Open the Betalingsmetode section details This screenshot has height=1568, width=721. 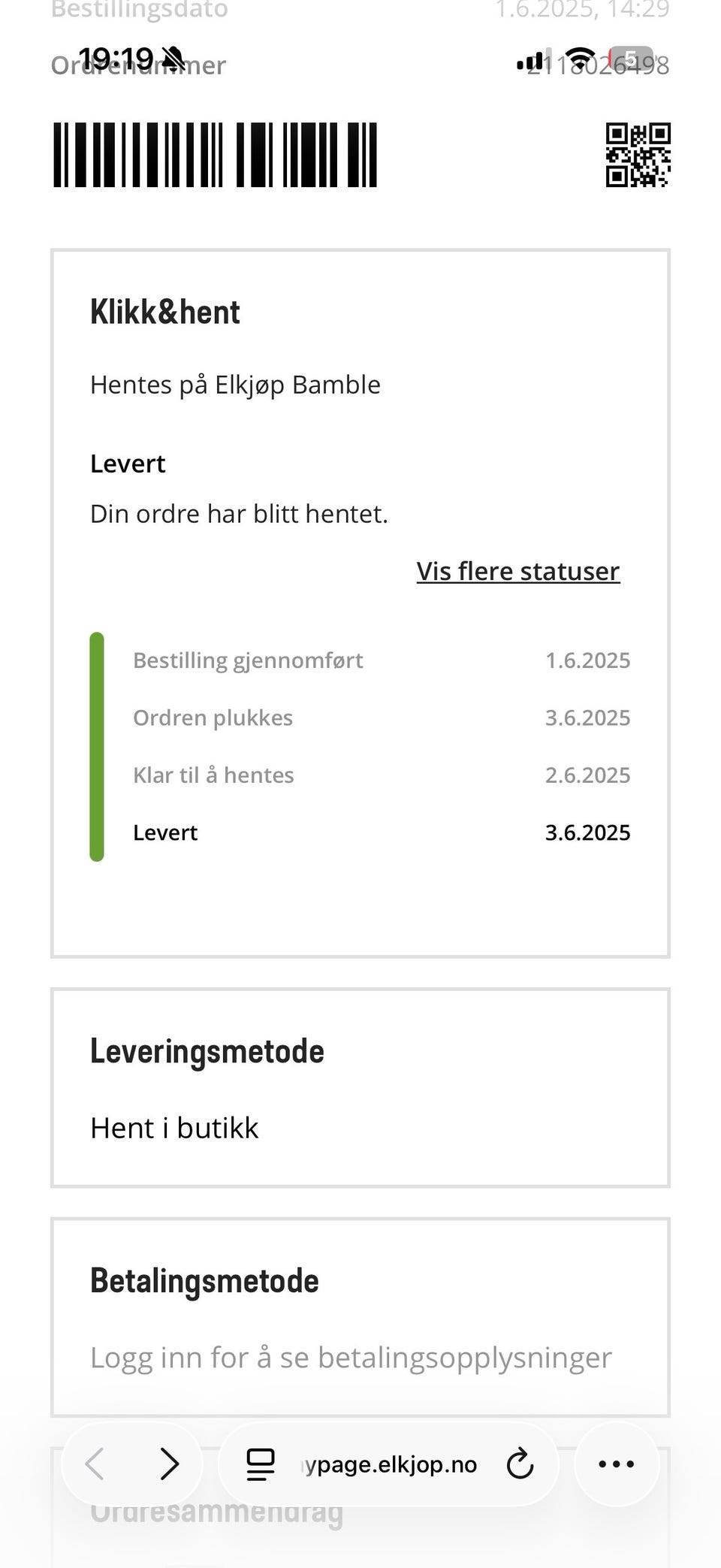(204, 1281)
